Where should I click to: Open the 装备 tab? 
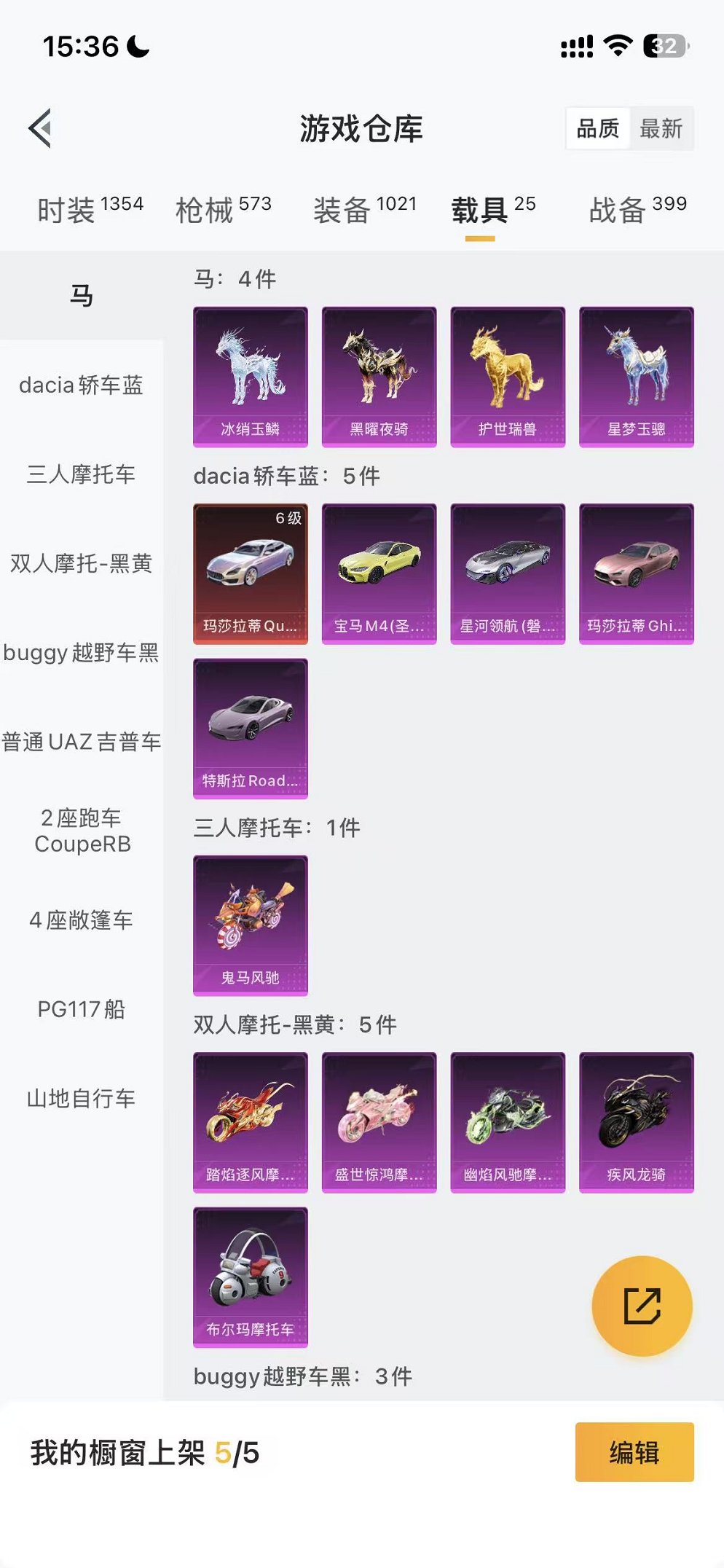pos(364,210)
